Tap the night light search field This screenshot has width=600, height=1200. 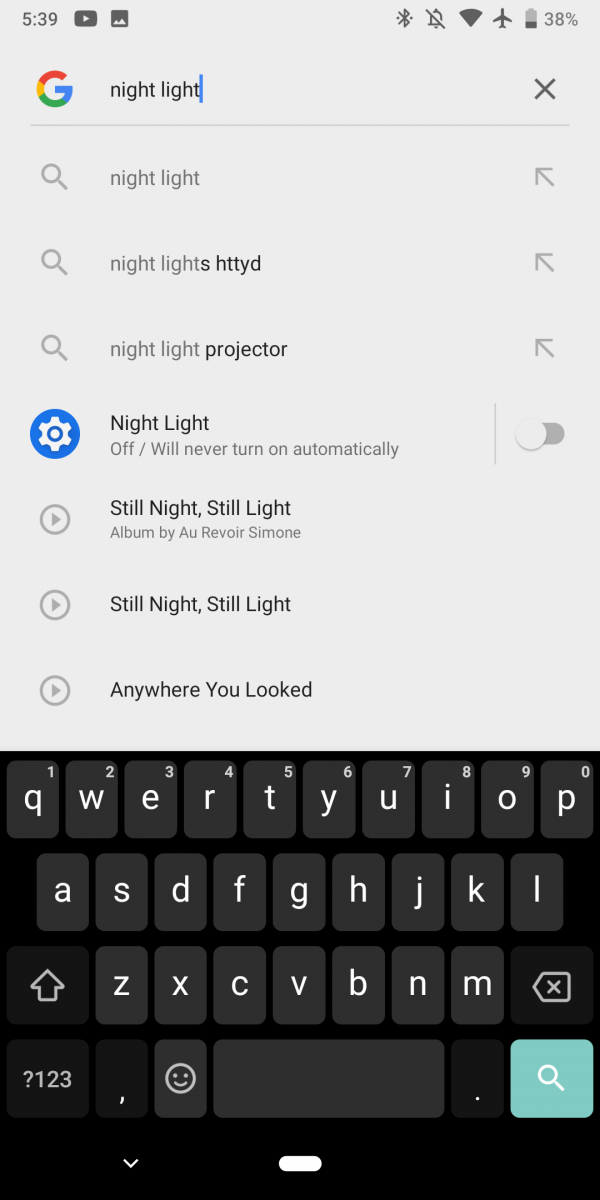(x=310, y=89)
